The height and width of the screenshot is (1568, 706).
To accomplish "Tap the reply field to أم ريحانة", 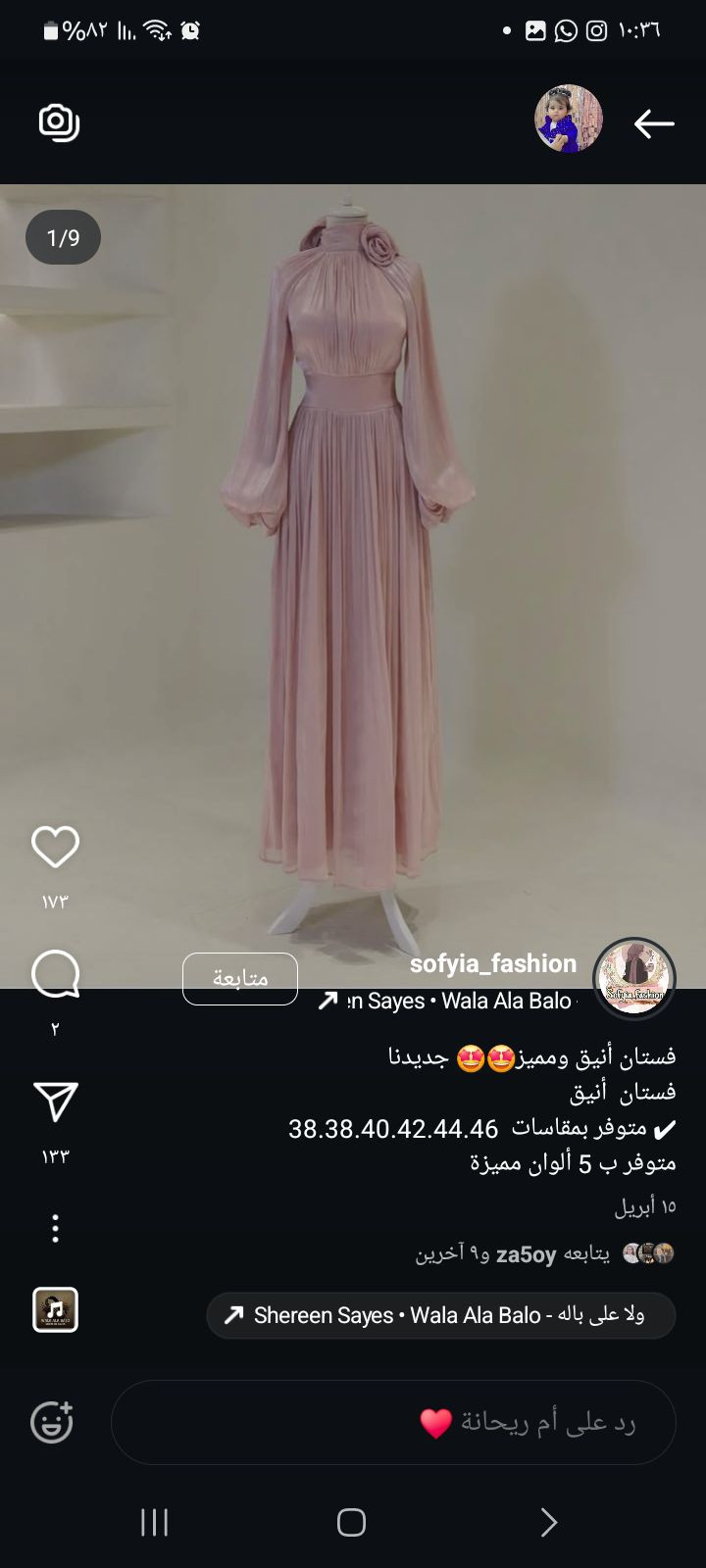I will click(x=392, y=1423).
